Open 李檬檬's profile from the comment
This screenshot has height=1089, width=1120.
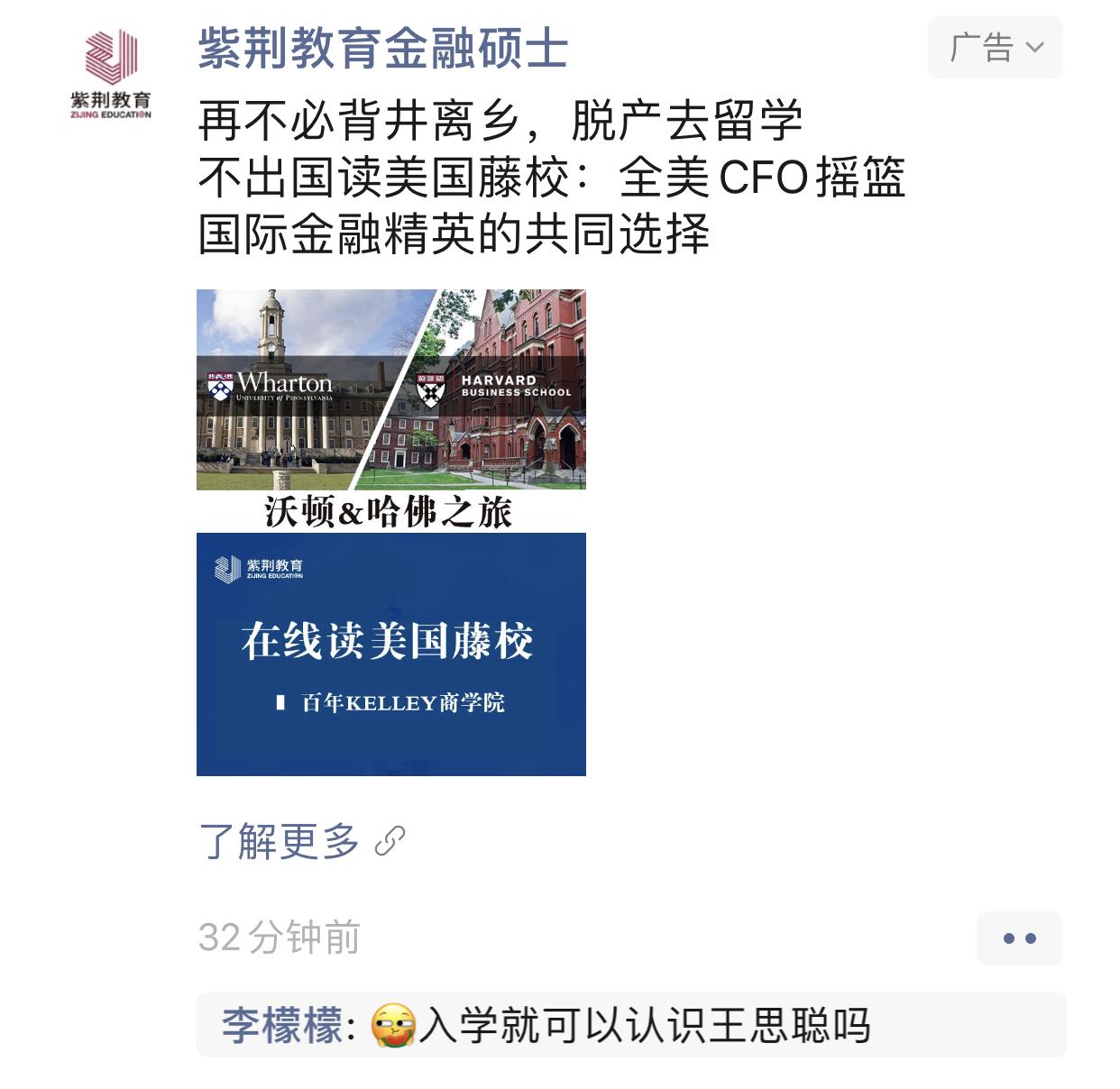(x=282, y=1026)
